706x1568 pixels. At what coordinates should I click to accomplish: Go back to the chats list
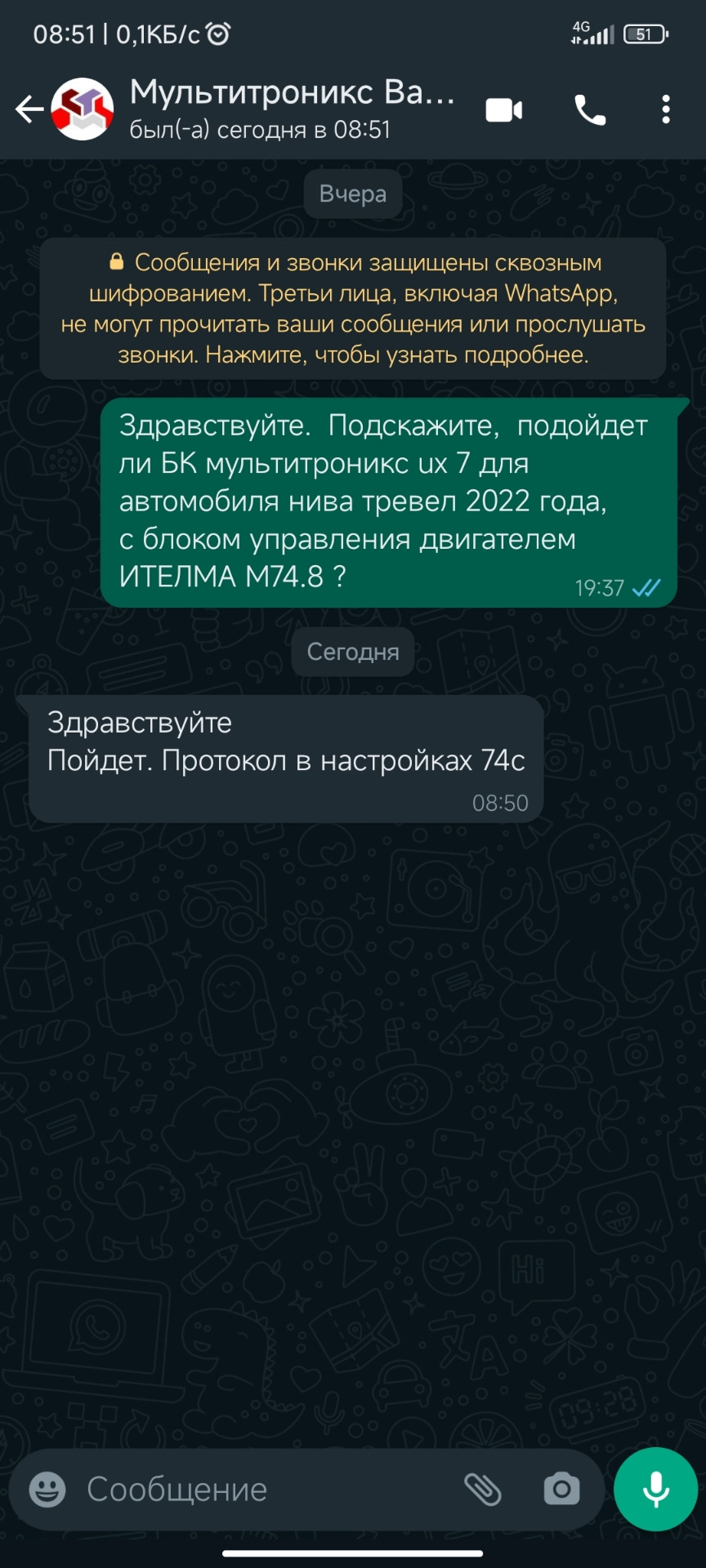pos(29,109)
